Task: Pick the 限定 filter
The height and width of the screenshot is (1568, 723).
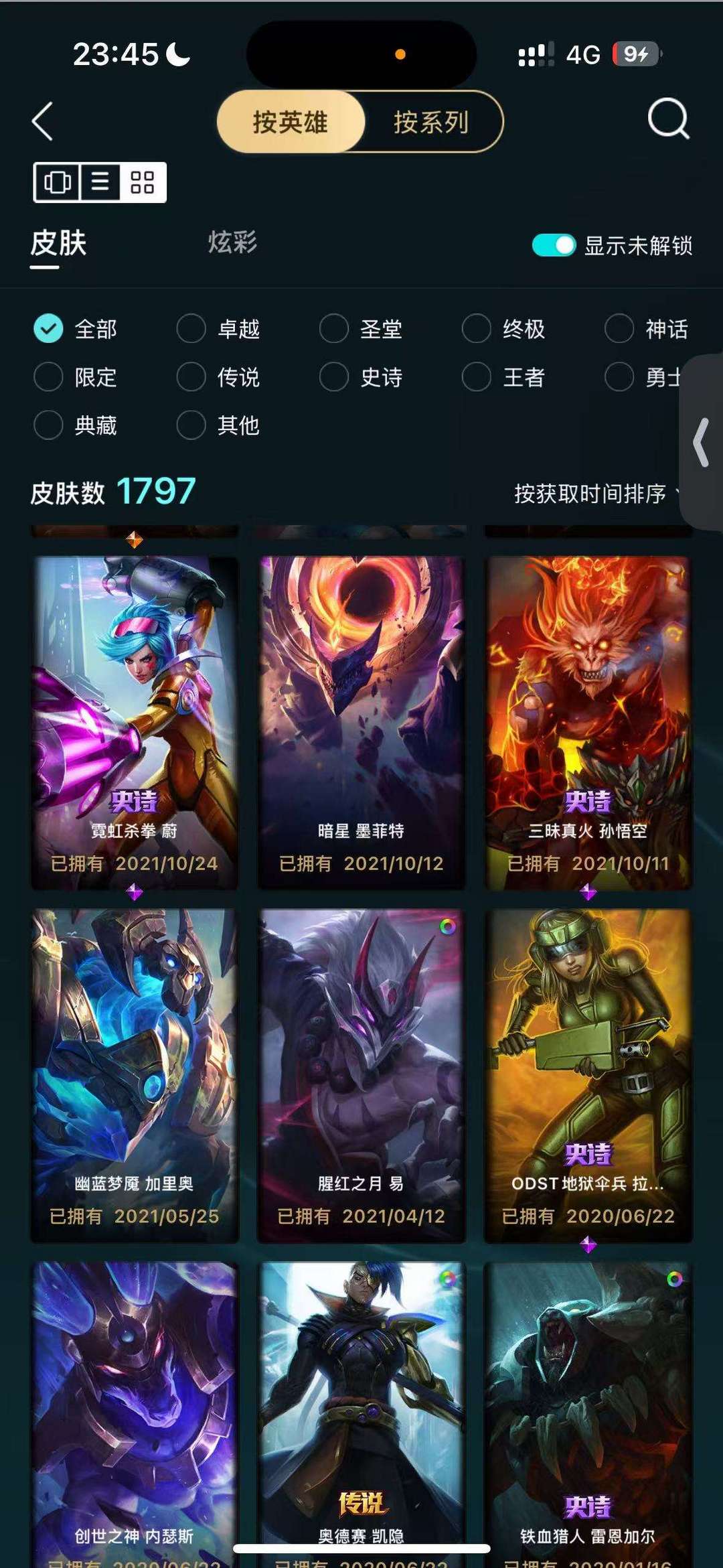Action: coord(76,377)
